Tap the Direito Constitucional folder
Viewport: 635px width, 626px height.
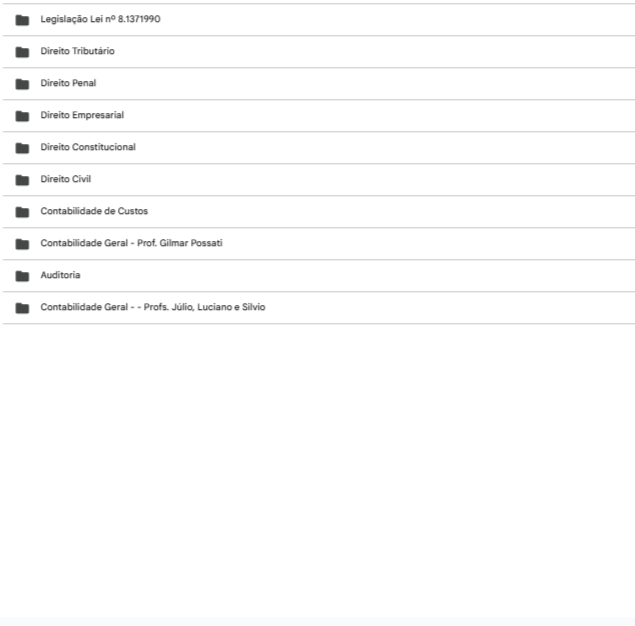319,147
